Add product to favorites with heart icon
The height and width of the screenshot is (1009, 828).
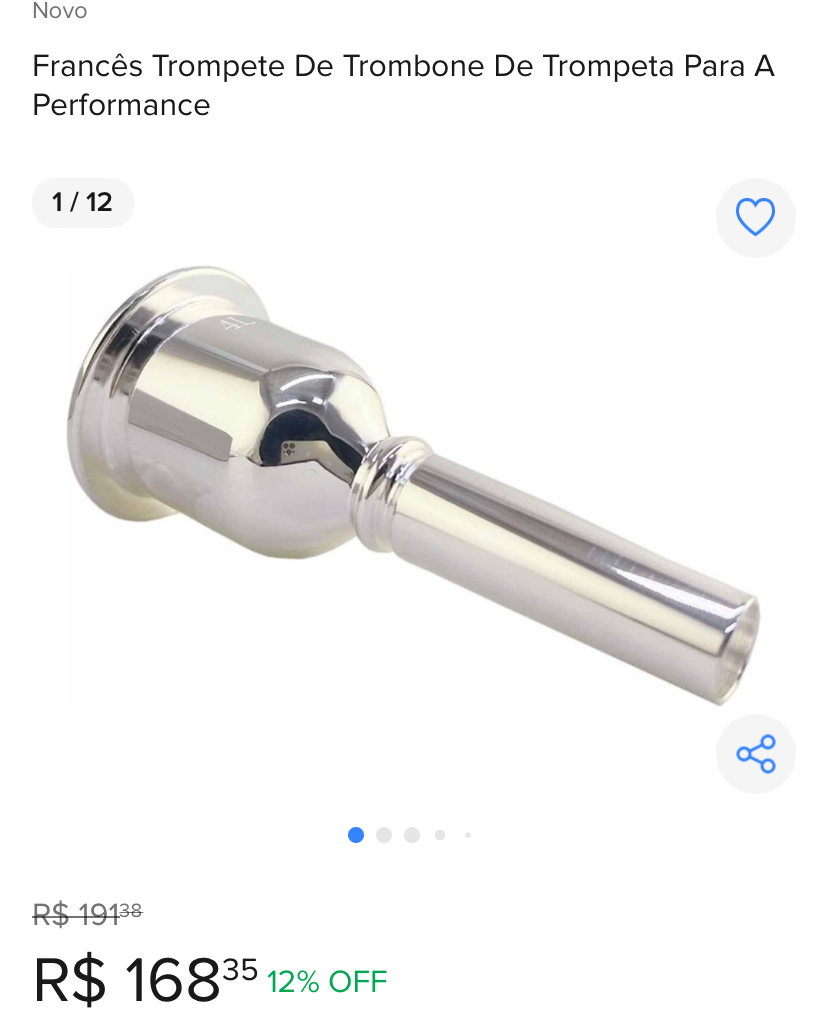tap(755, 217)
